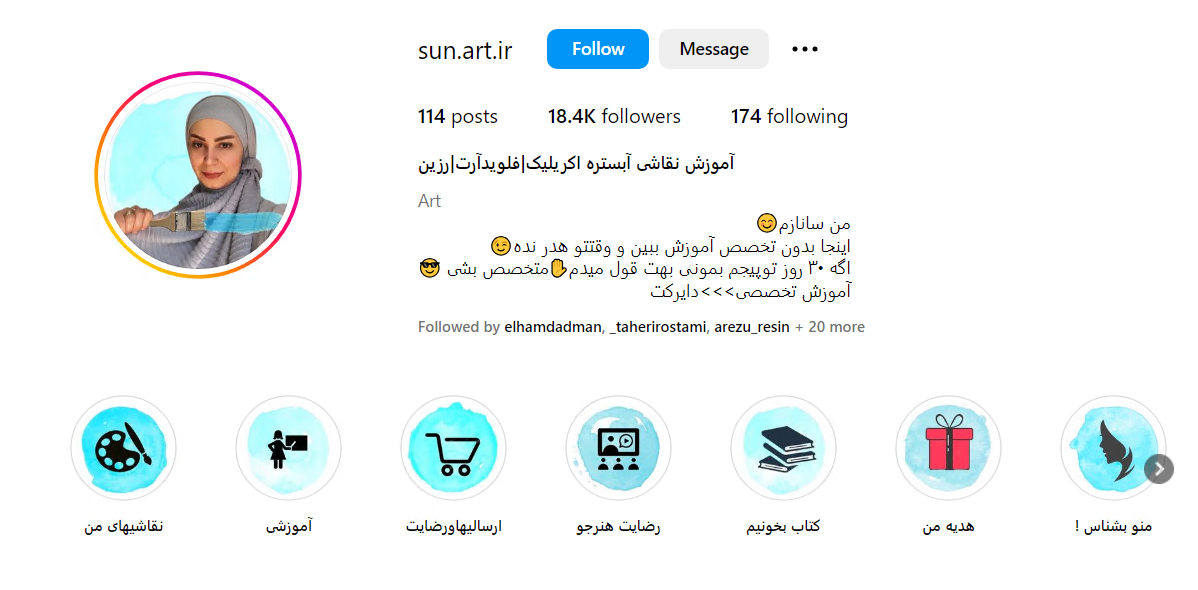The width and height of the screenshot is (1198, 590).
Task: Open the نقاشیهای من palette highlight
Action: 123,448
